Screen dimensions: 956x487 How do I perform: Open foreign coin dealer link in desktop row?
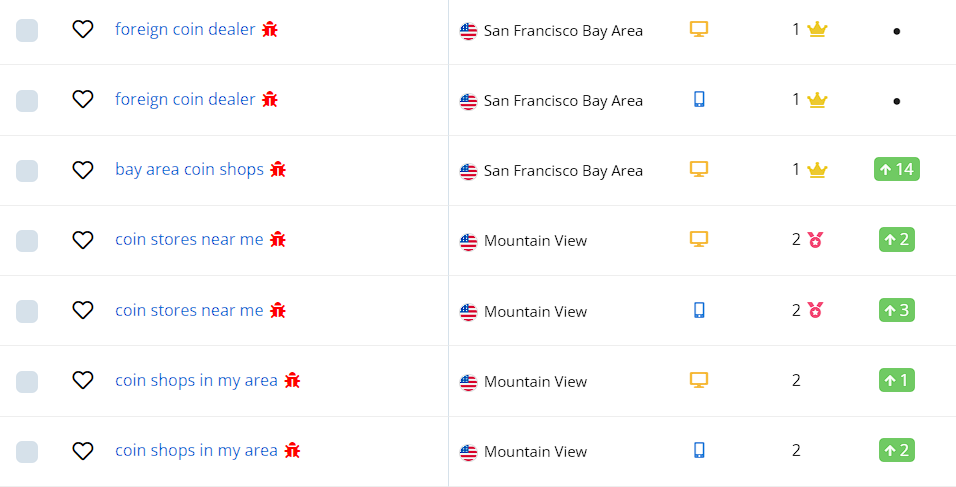pyautogui.click(x=185, y=30)
